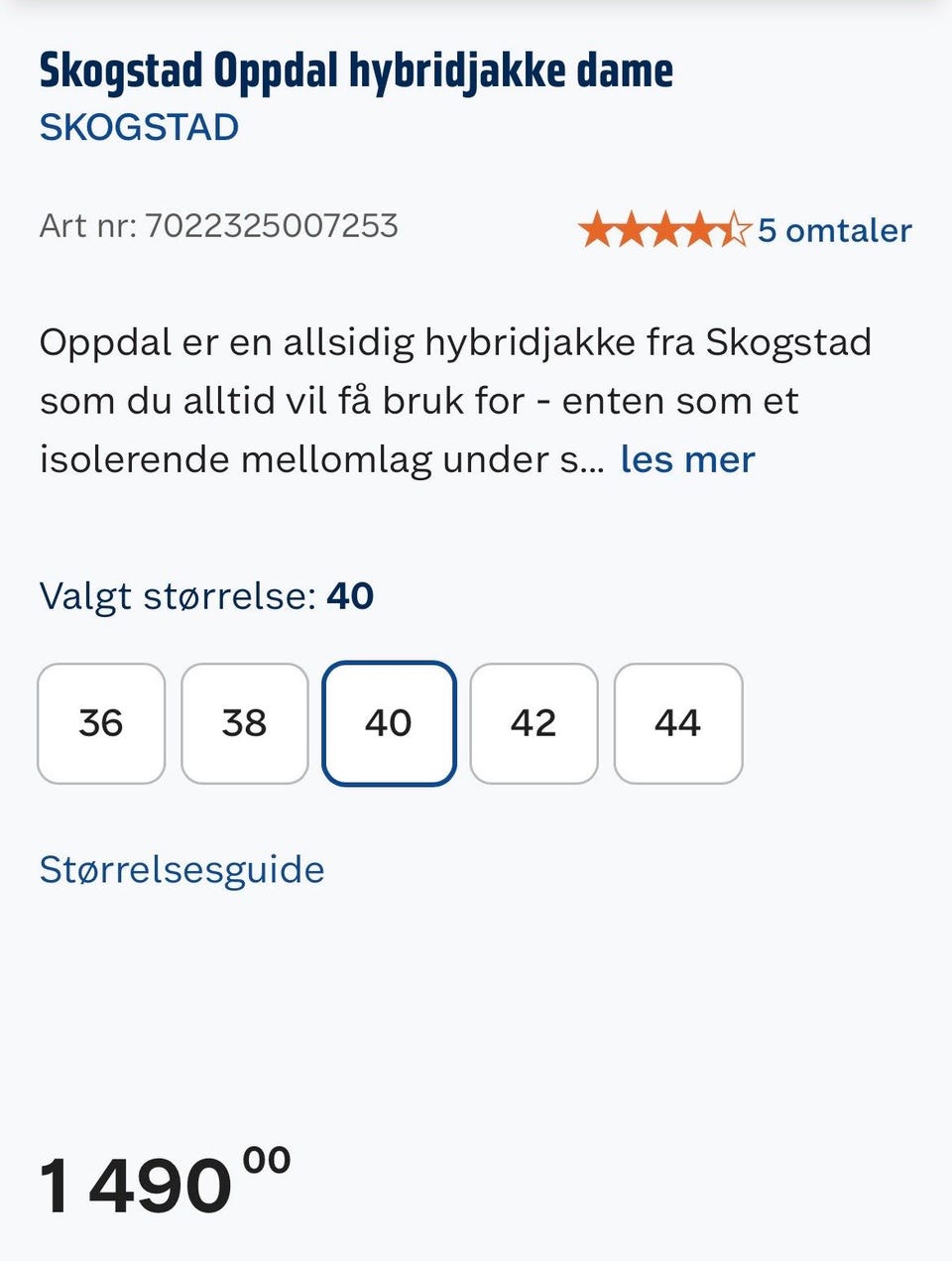Click the fourth rating star
Viewport: 952px width, 1261px height.
(700, 229)
